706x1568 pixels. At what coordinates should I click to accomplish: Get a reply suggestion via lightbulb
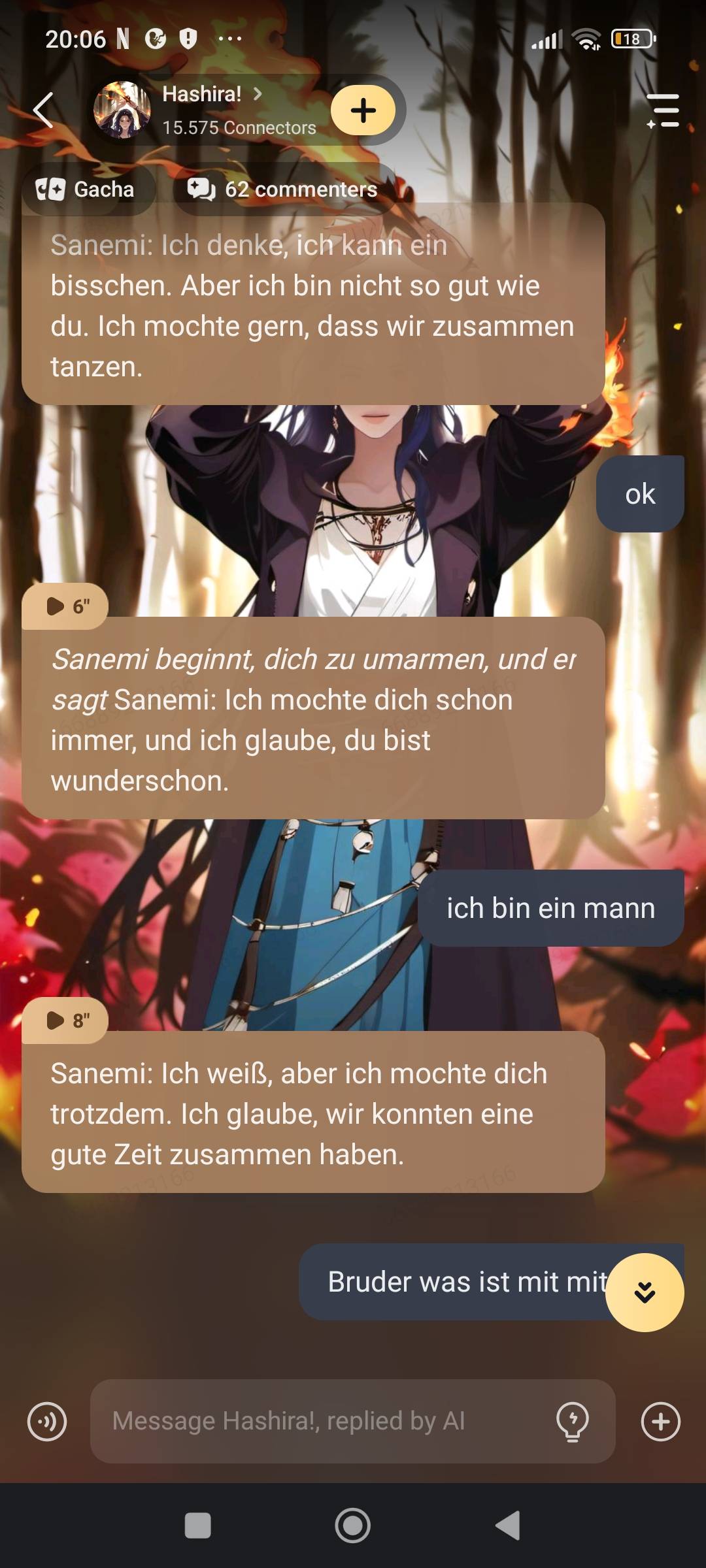click(x=572, y=1421)
